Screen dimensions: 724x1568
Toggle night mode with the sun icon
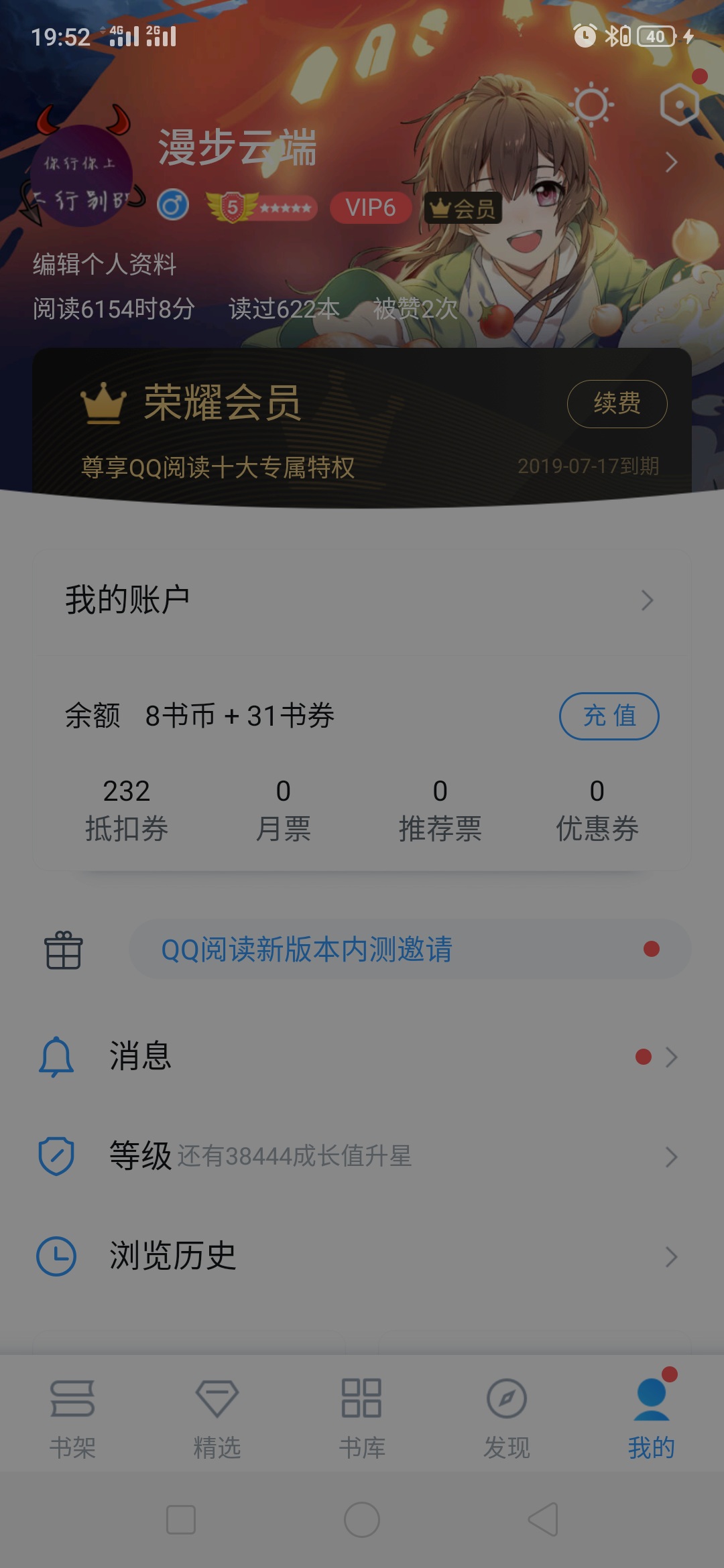591,105
